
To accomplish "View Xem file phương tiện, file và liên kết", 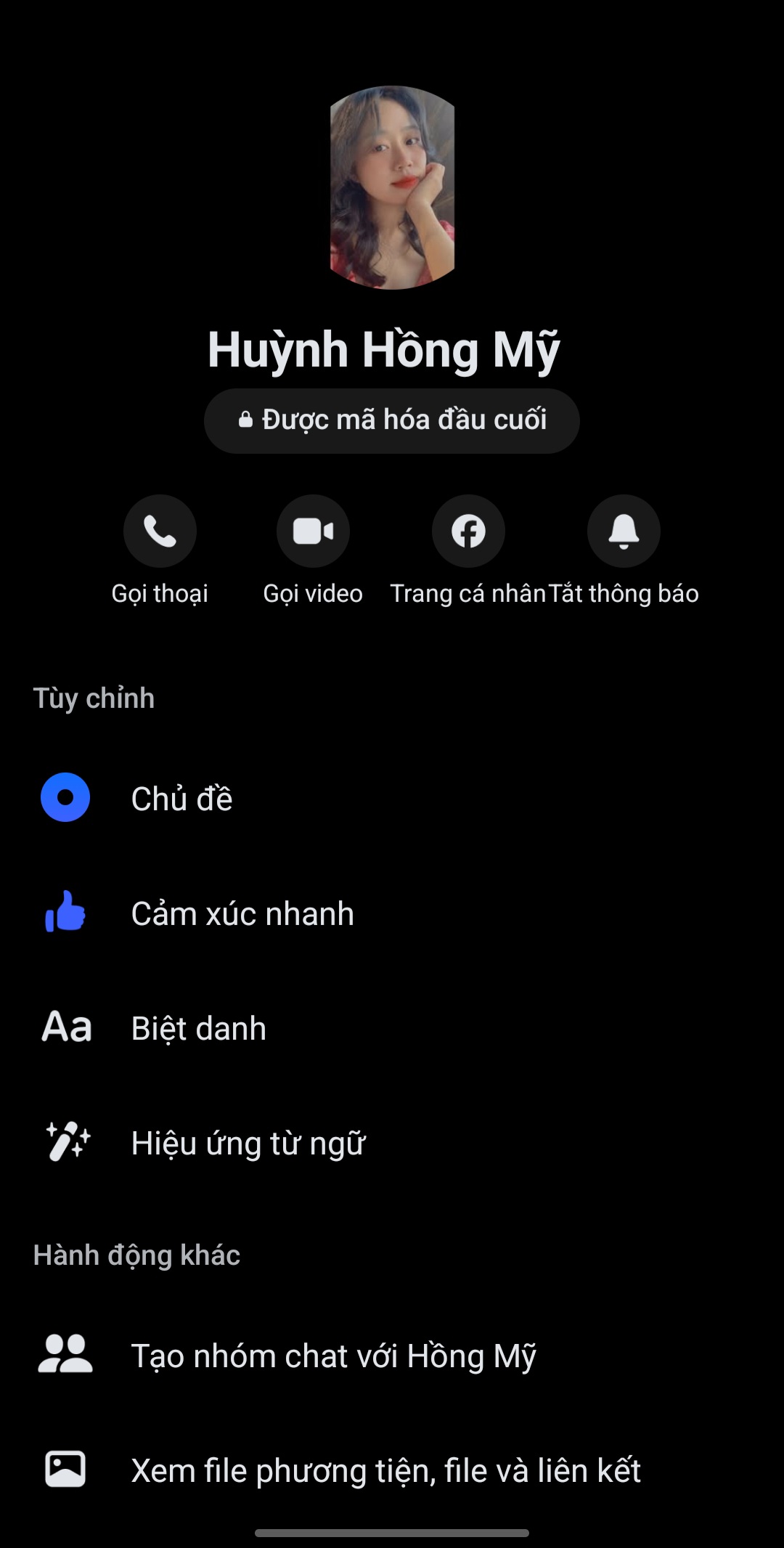I will pyautogui.click(x=385, y=1470).
